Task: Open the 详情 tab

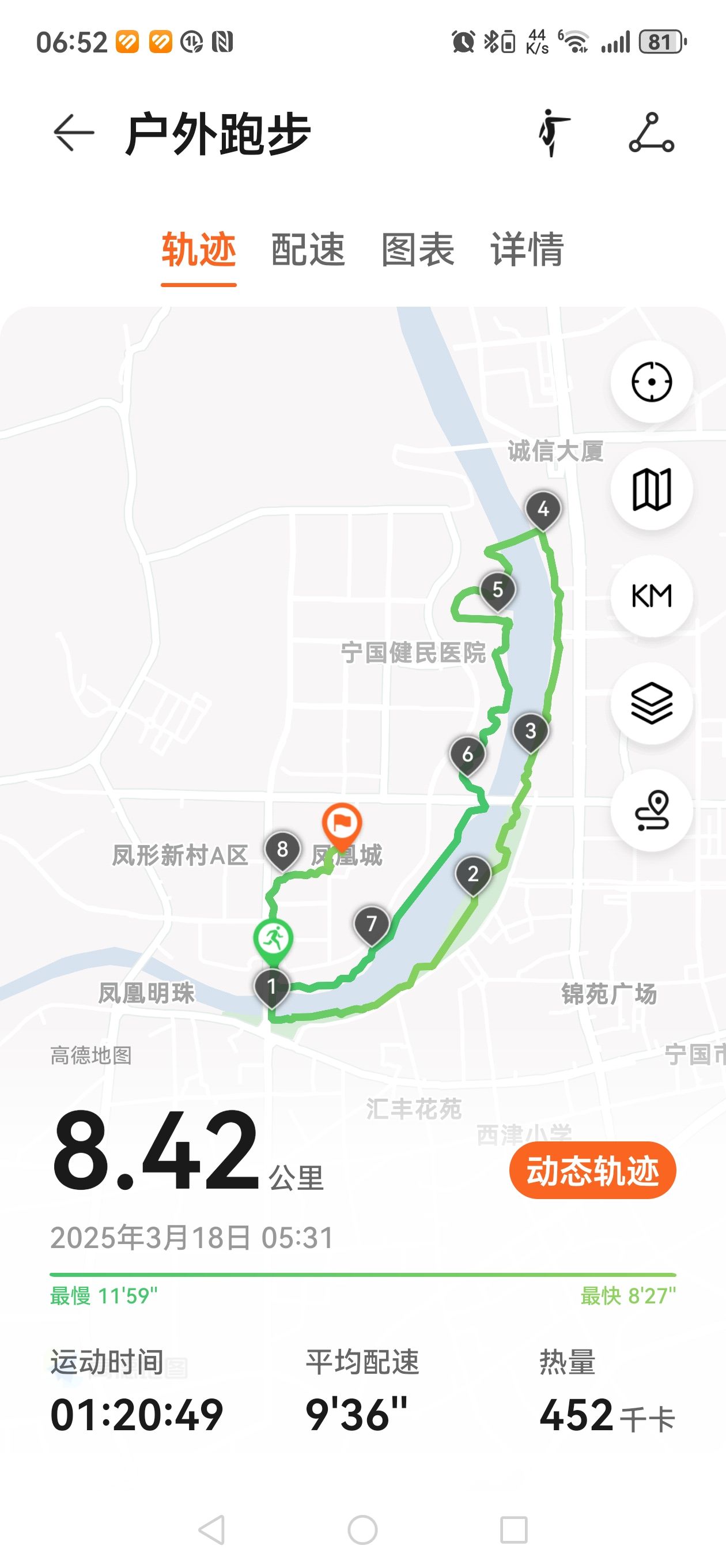Action: coord(528,250)
